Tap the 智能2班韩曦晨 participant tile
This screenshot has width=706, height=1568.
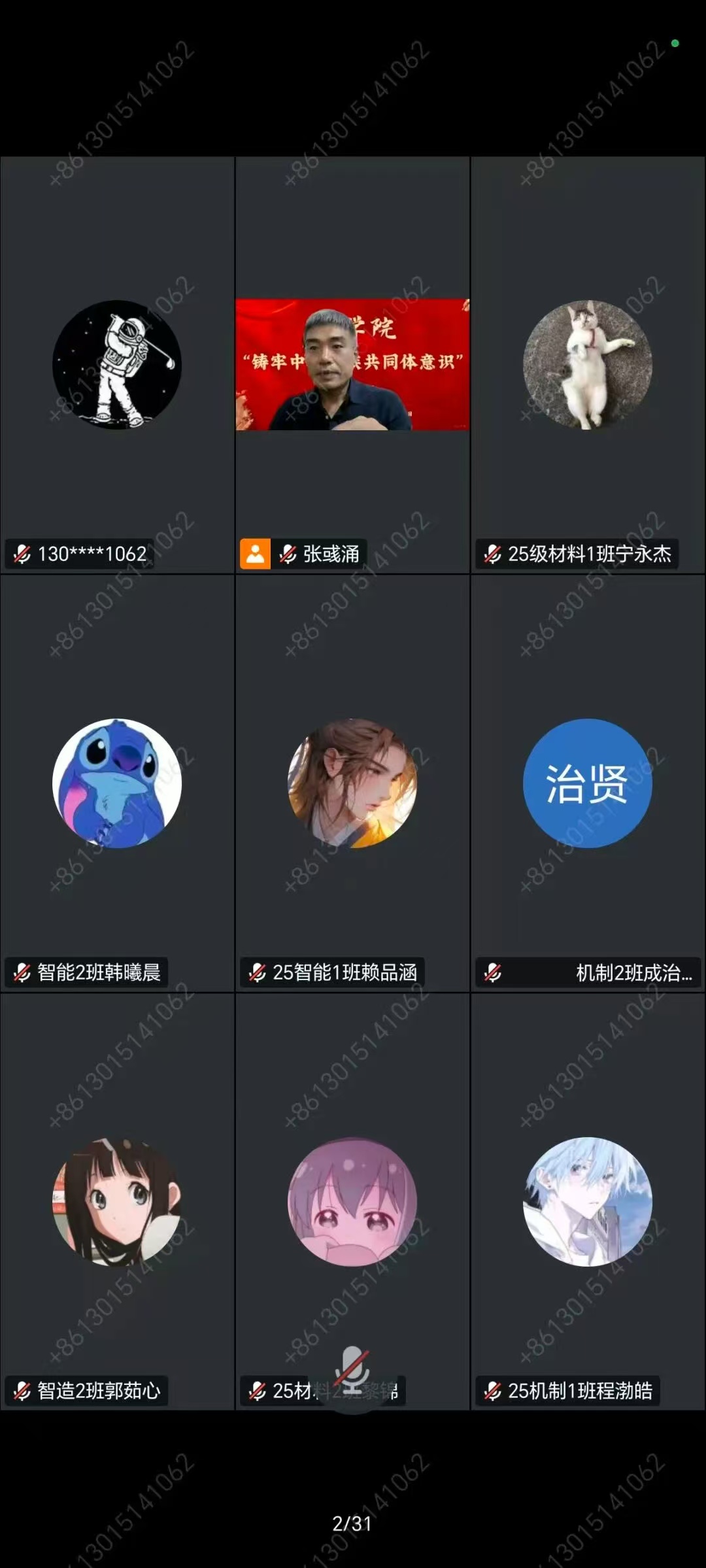tap(117, 783)
